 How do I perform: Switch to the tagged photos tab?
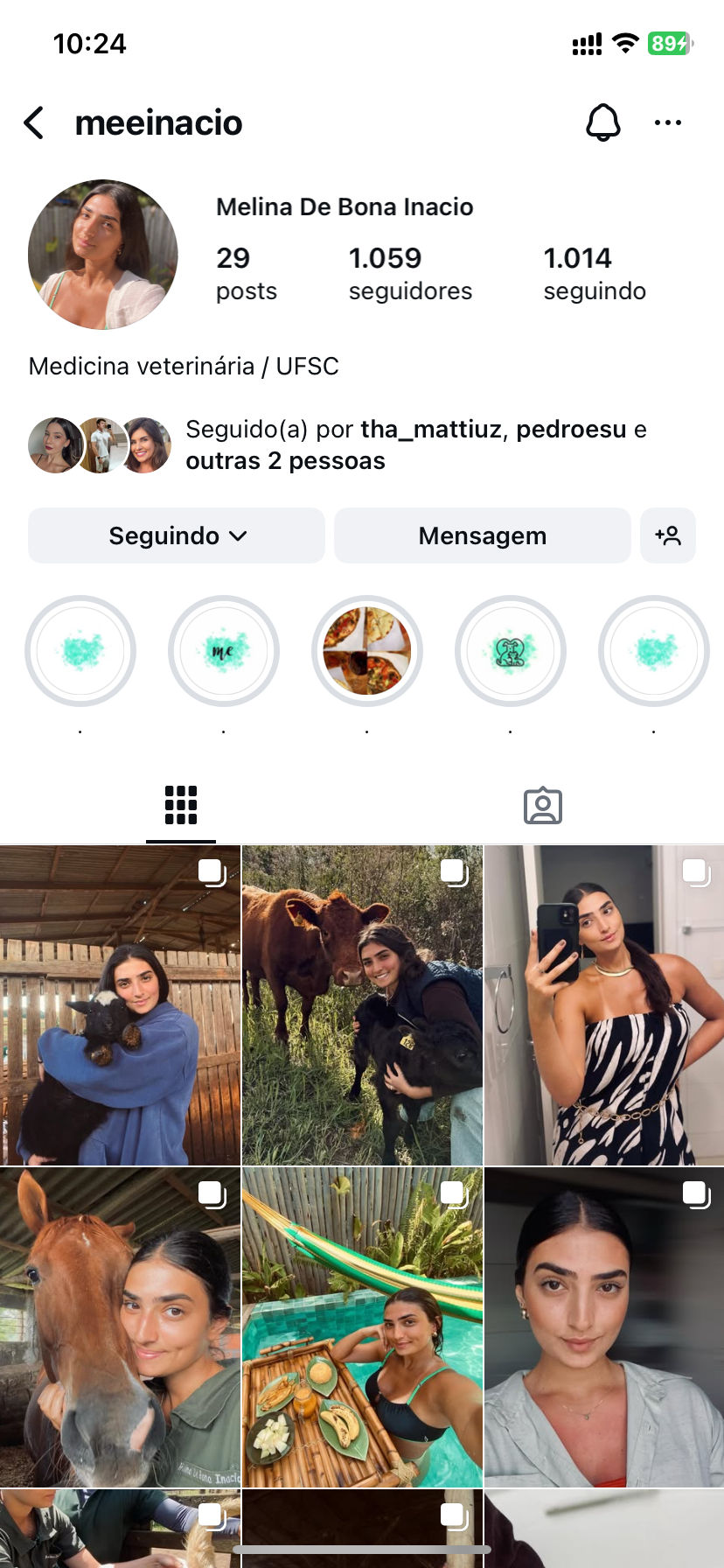point(542,805)
